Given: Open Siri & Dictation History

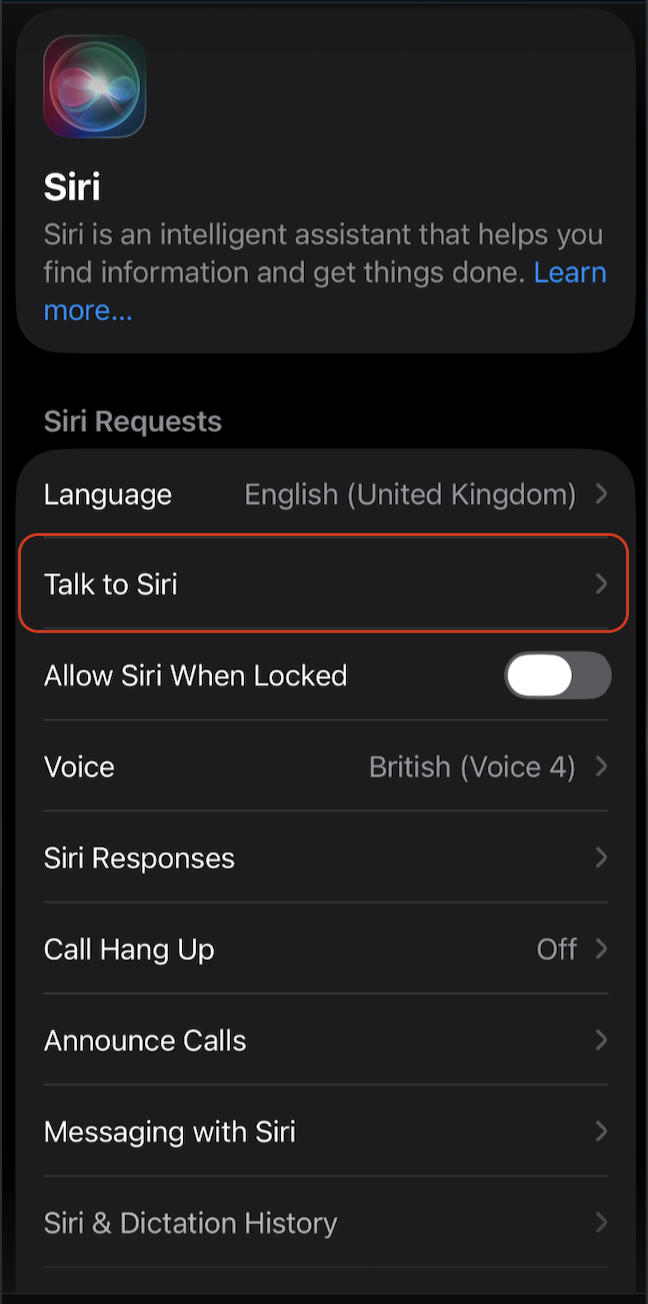Looking at the screenshot, I should pos(324,1223).
